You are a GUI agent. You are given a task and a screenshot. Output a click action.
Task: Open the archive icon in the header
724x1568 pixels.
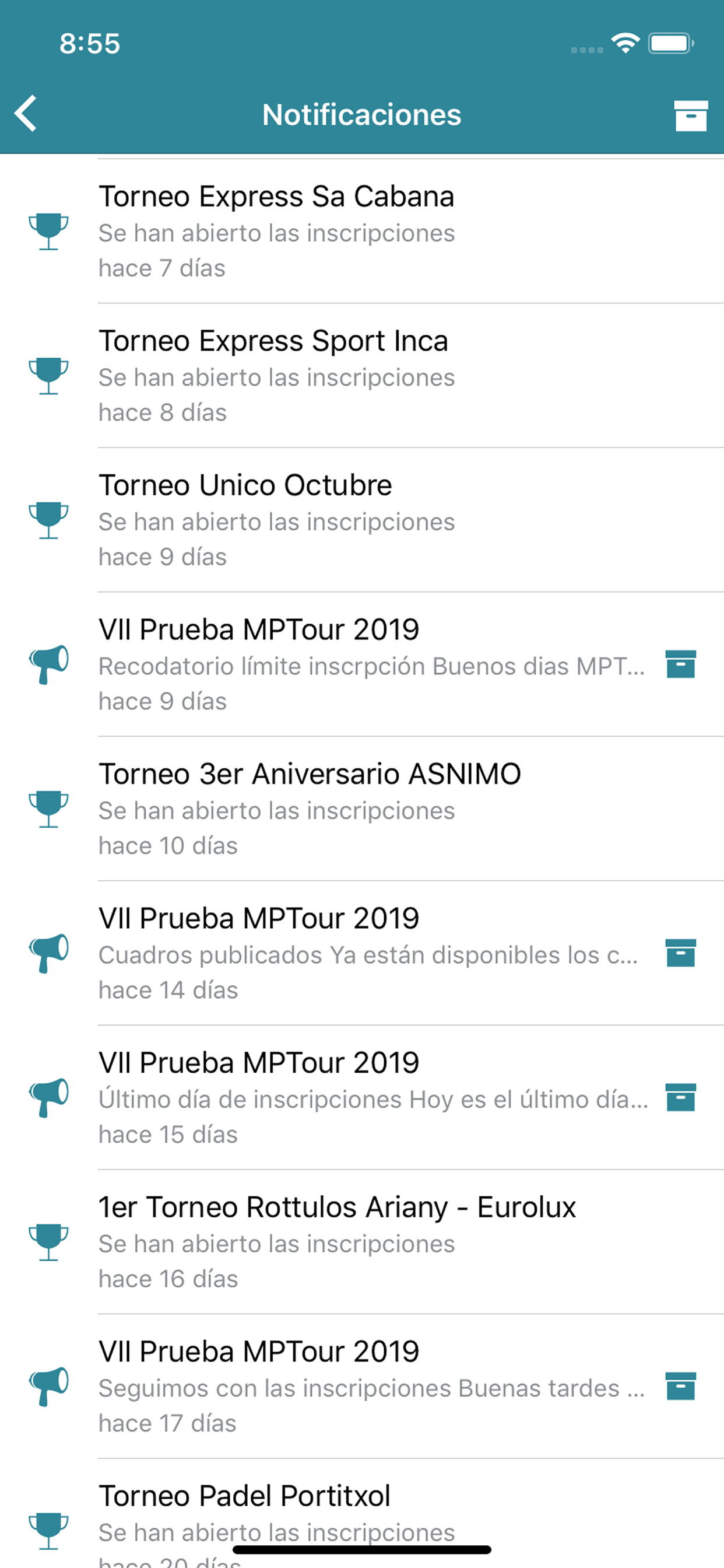click(691, 116)
